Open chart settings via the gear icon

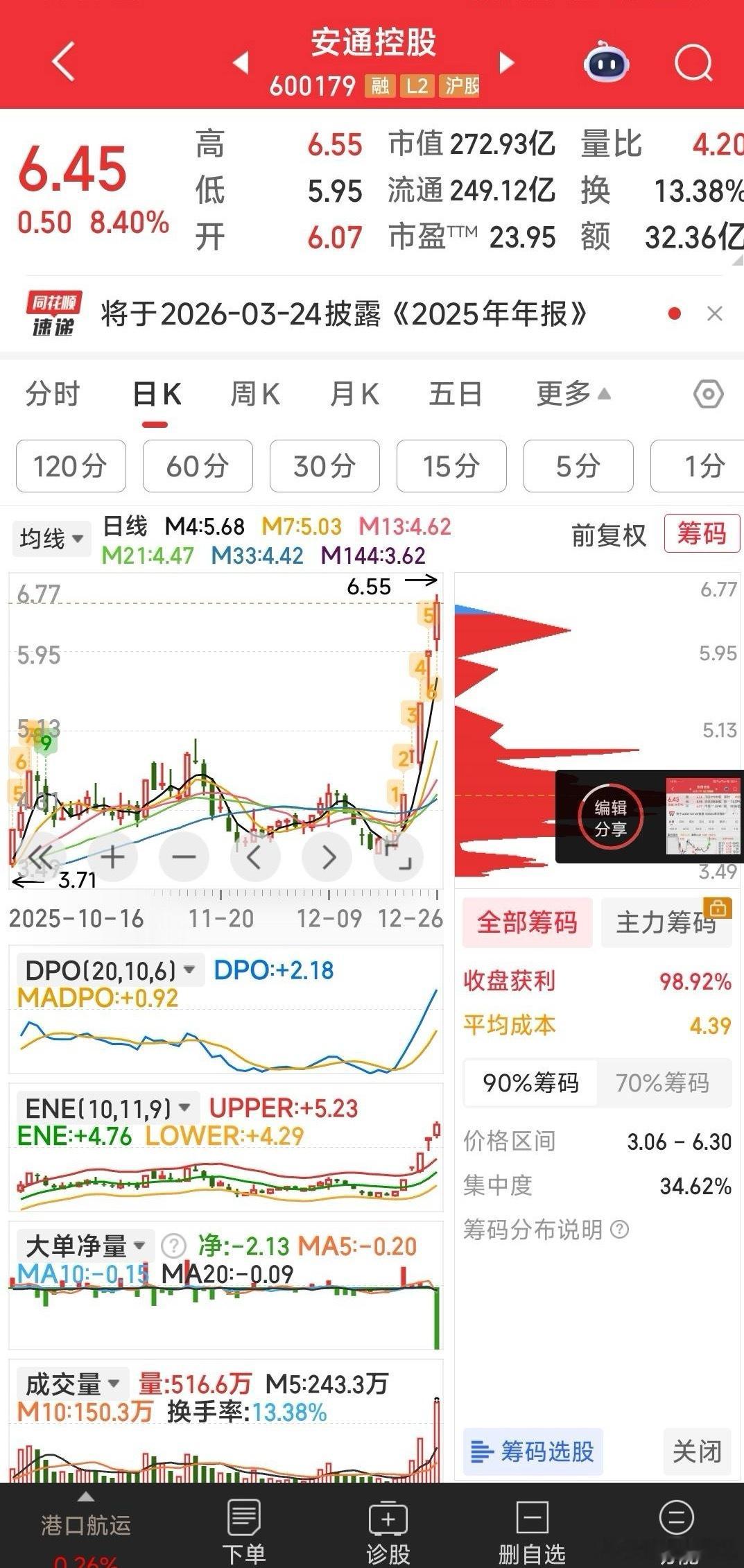coord(709,393)
